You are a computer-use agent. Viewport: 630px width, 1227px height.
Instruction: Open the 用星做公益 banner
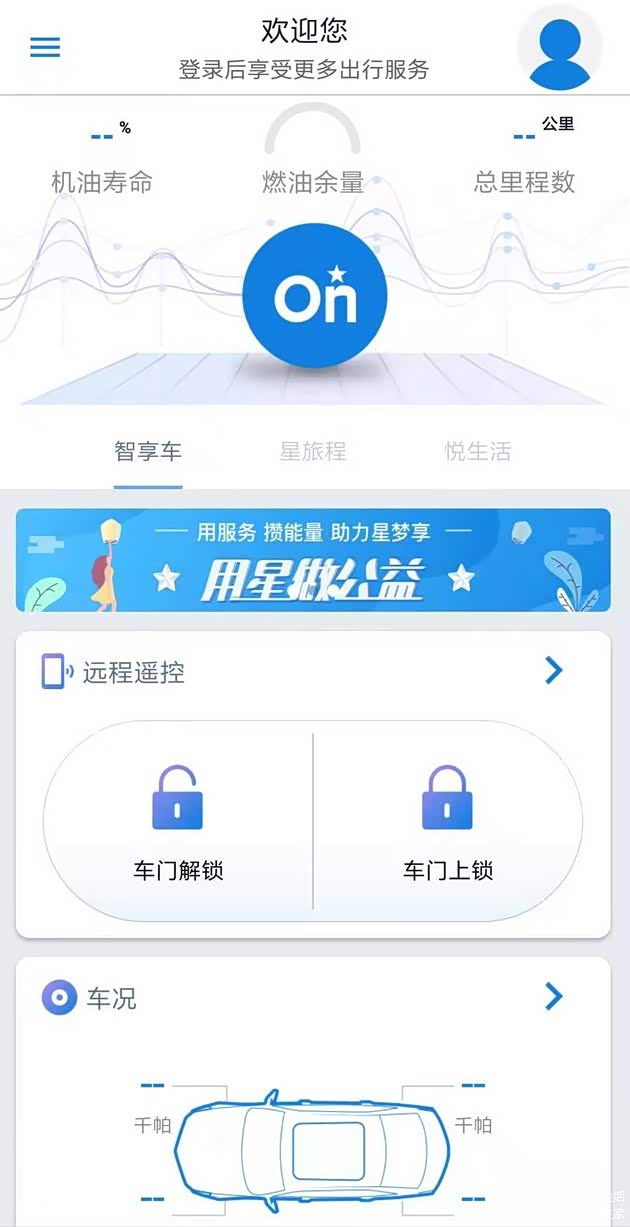pos(313,560)
